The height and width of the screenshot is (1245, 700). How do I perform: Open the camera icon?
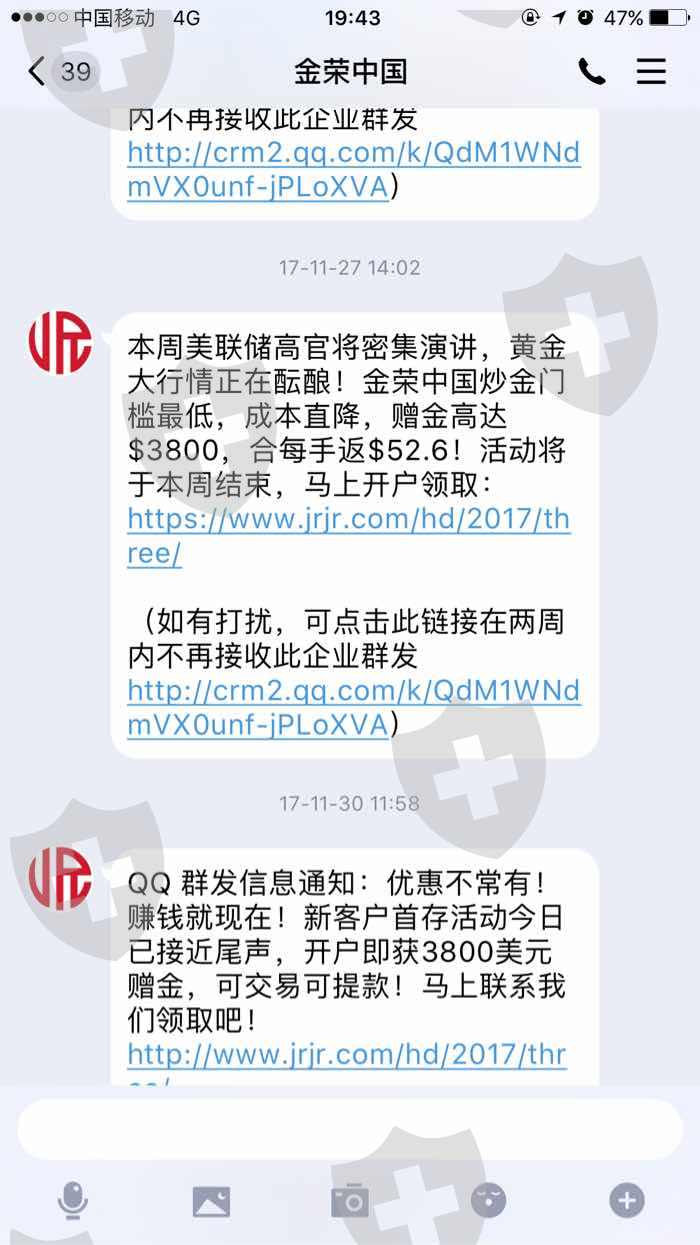350,1200
